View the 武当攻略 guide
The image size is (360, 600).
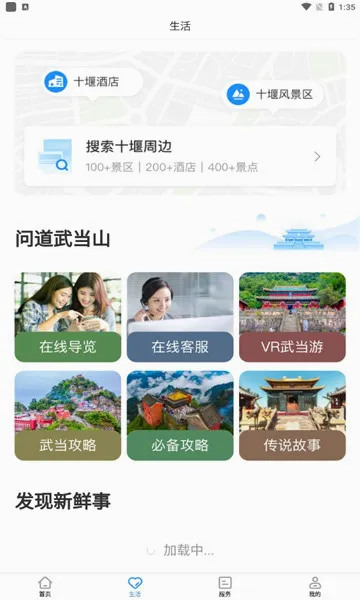click(x=68, y=416)
